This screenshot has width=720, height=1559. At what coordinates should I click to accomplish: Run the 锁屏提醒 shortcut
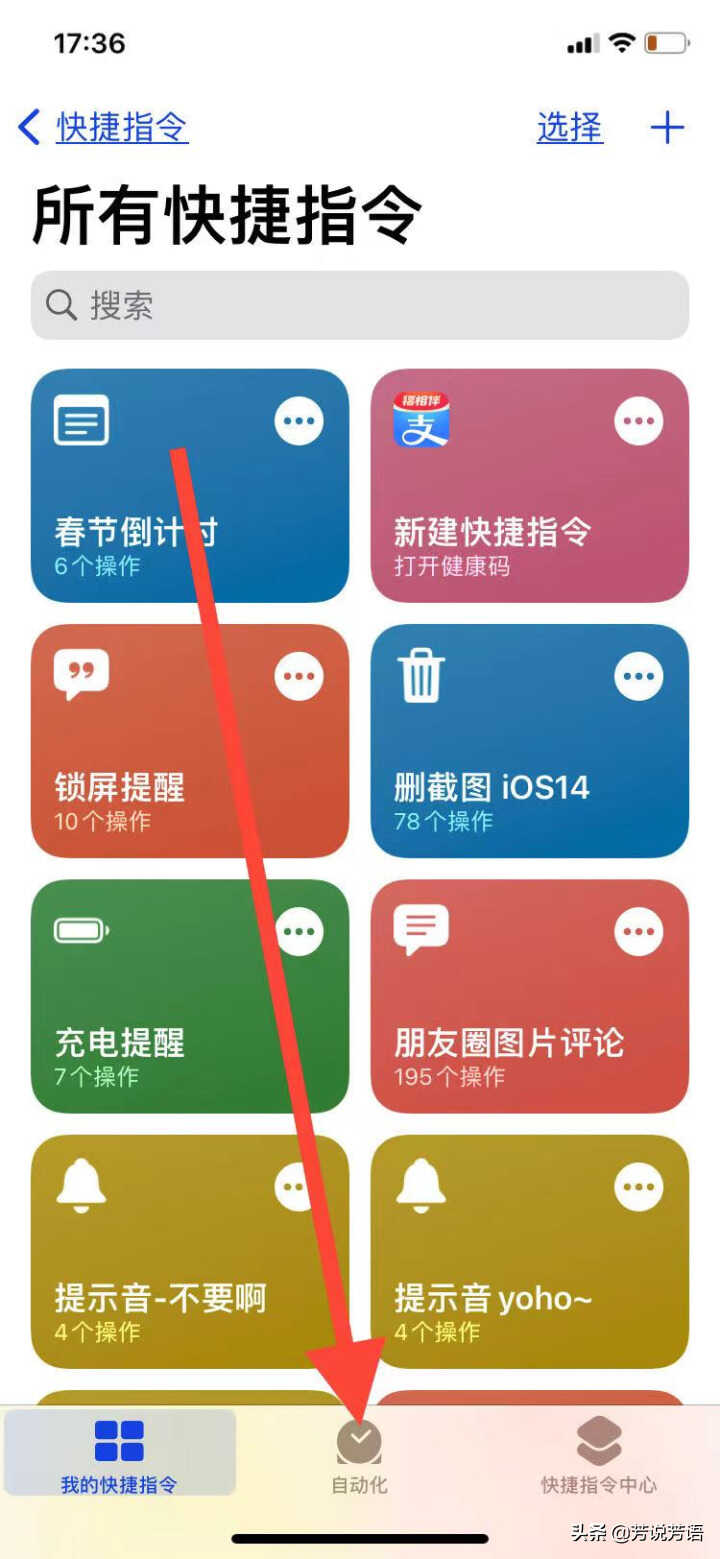[x=190, y=741]
